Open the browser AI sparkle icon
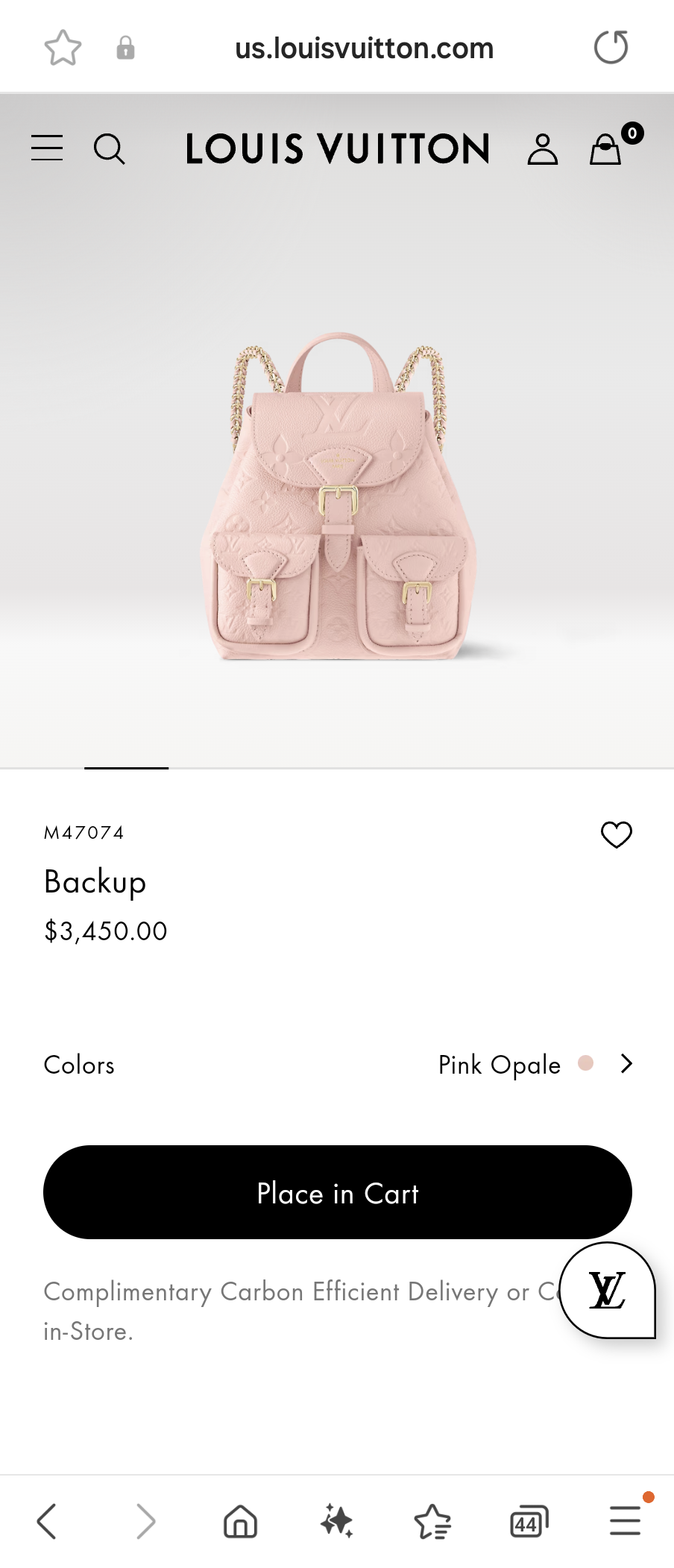Screen dimensions: 674x1568 coord(337,1521)
